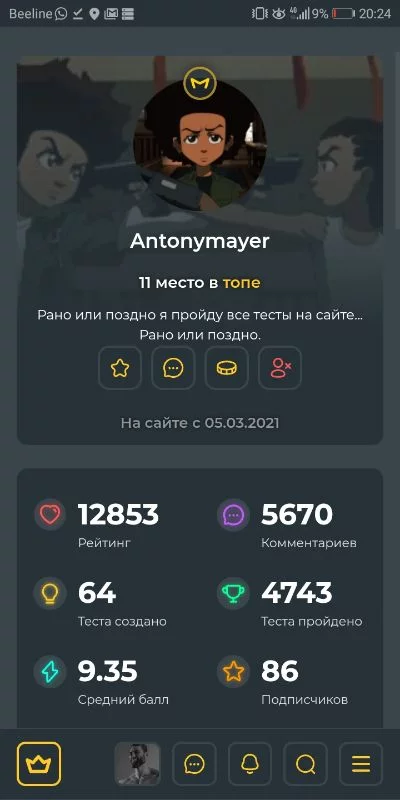The width and height of the screenshot is (400, 800).
Task: Tap the coin icon under the profile bio
Action: point(227,368)
